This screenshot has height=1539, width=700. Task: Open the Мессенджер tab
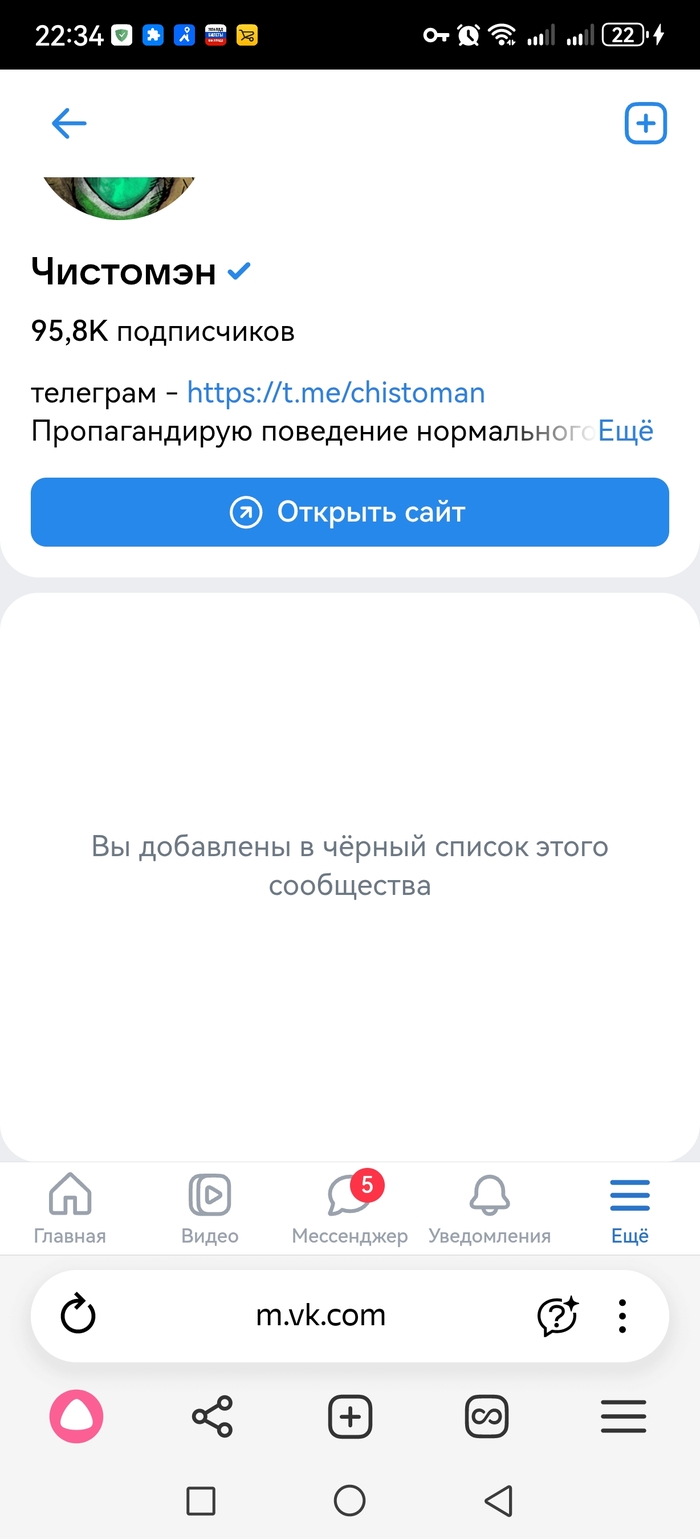[x=350, y=1208]
